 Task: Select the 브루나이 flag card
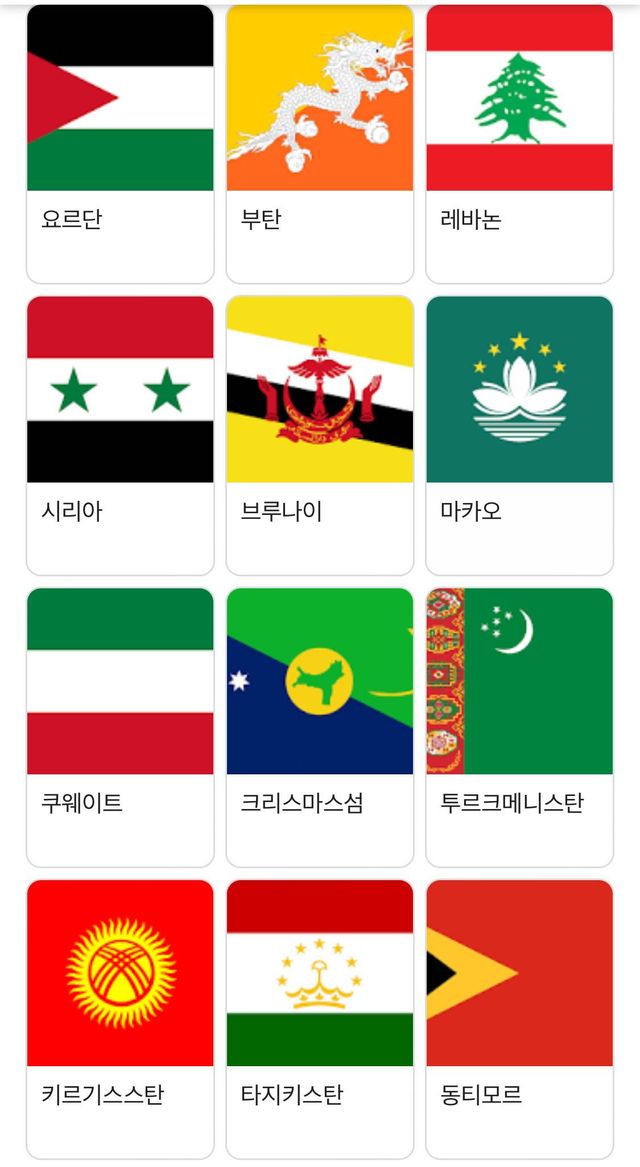[320, 435]
